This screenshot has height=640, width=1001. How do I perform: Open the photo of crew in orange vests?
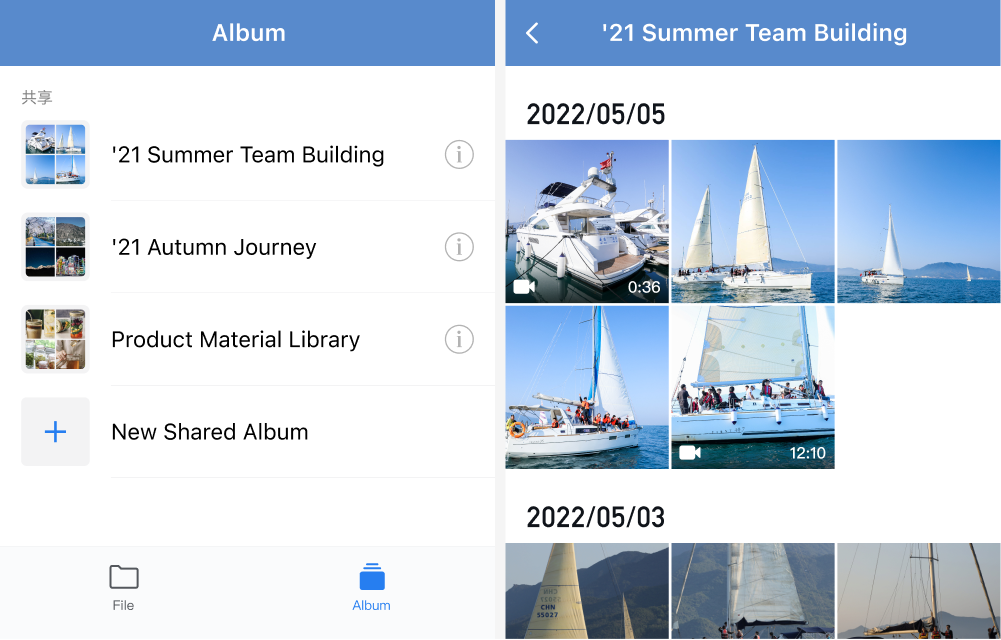coord(587,387)
